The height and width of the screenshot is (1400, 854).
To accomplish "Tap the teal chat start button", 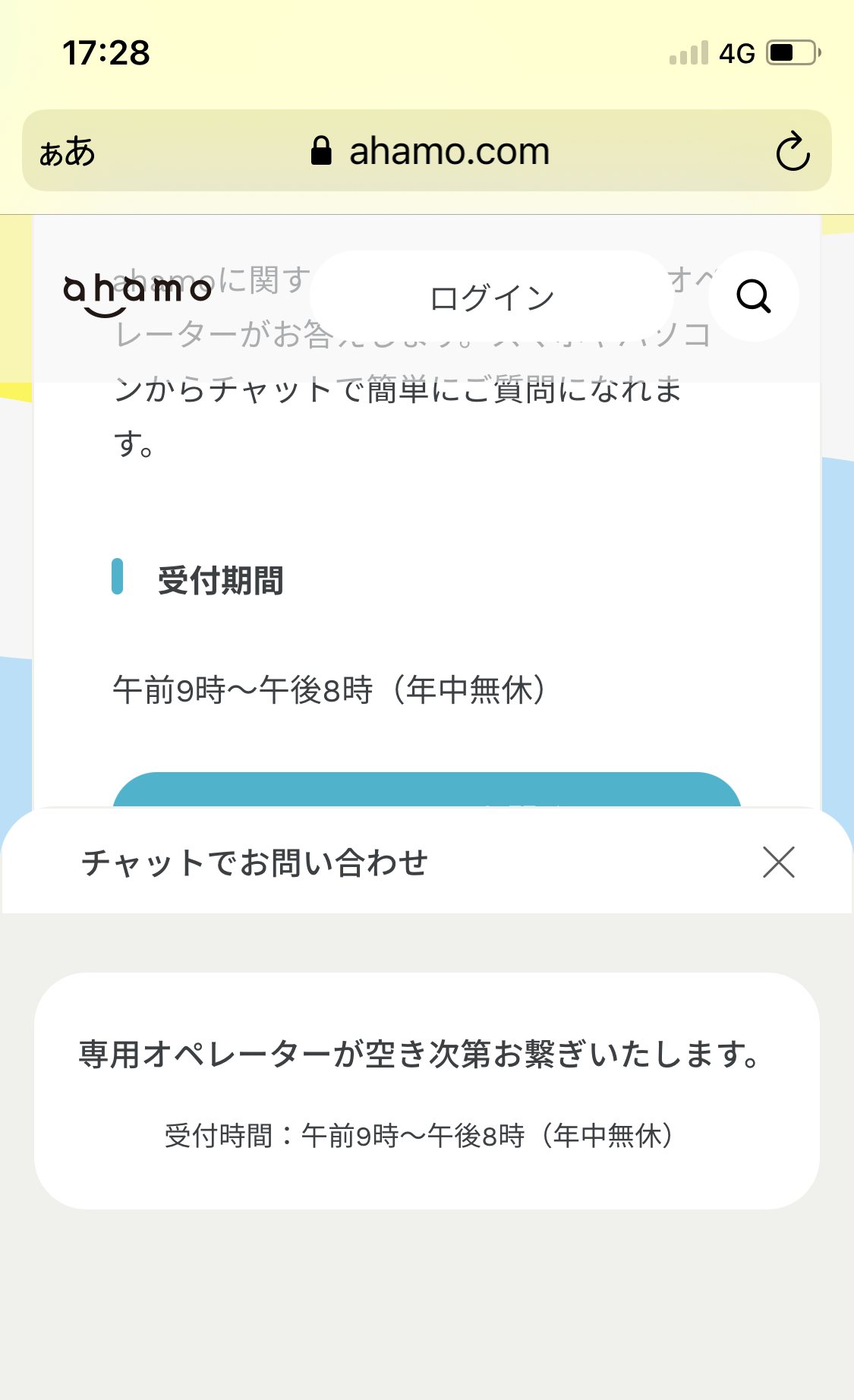I will pyautogui.click(x=426, y=790).
